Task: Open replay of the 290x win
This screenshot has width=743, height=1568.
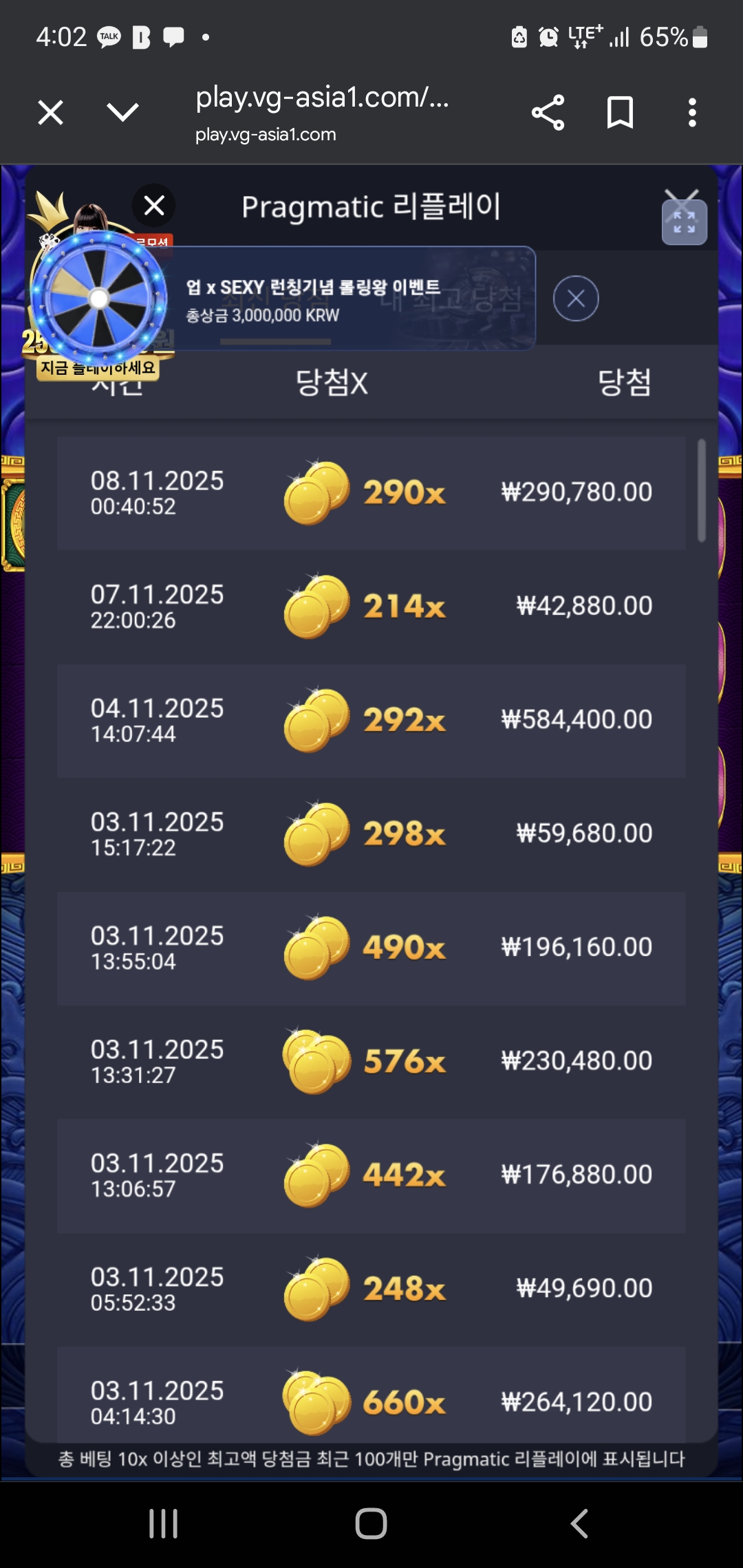Action: coord(371,493)
